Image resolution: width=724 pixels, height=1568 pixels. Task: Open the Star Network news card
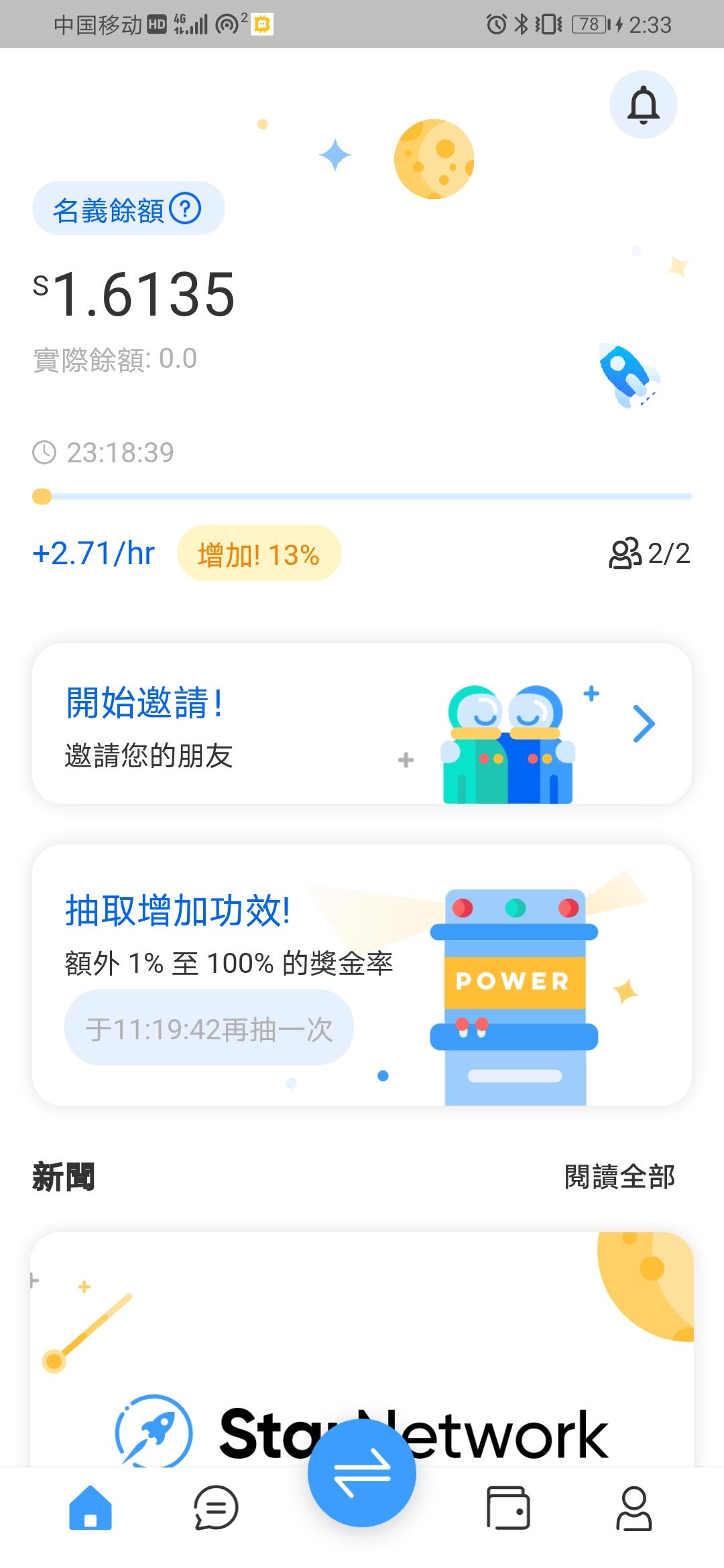click(x=362, y=1348)
